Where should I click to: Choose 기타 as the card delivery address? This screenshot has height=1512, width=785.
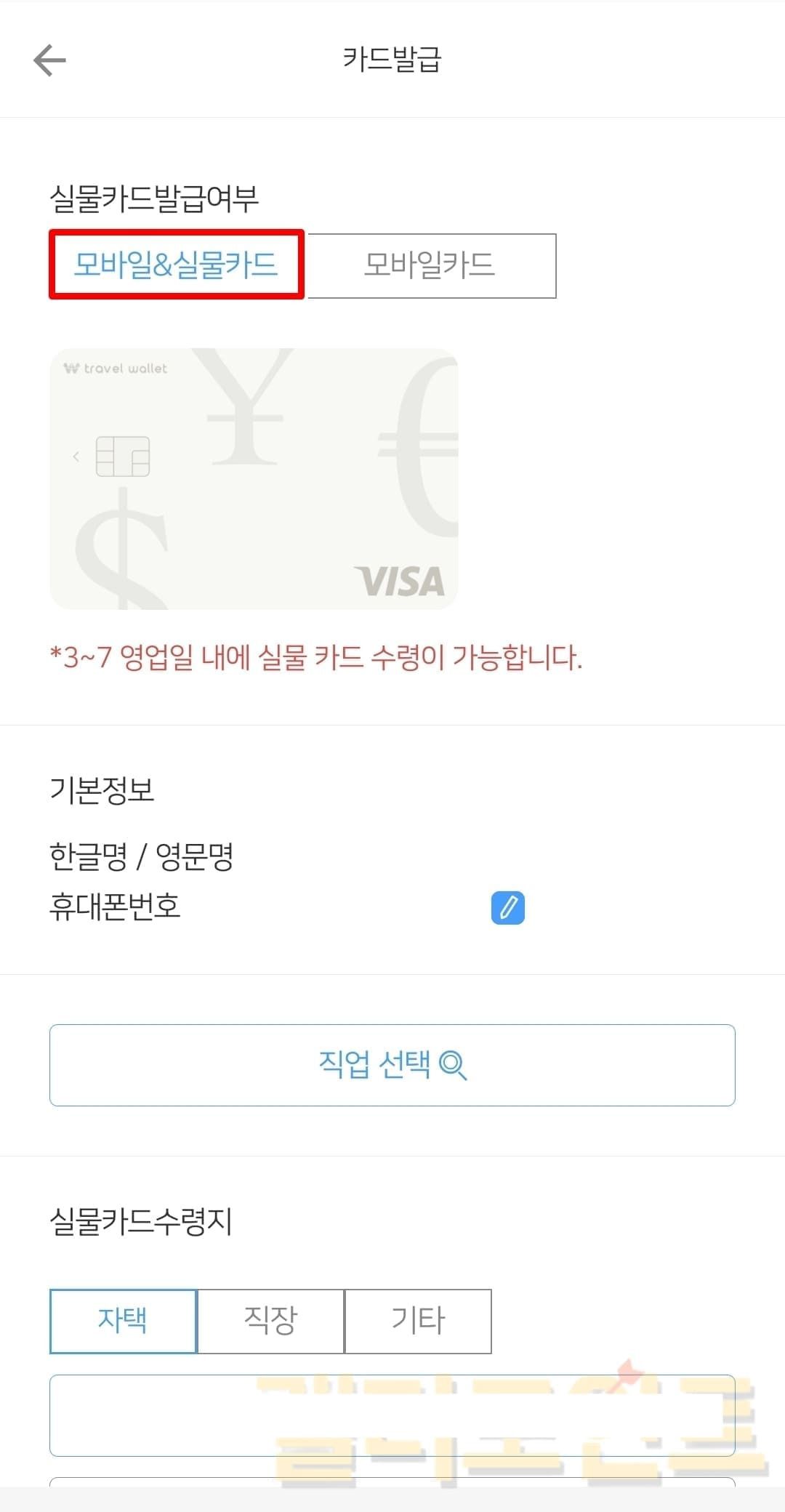click(x=418, y=1321)
